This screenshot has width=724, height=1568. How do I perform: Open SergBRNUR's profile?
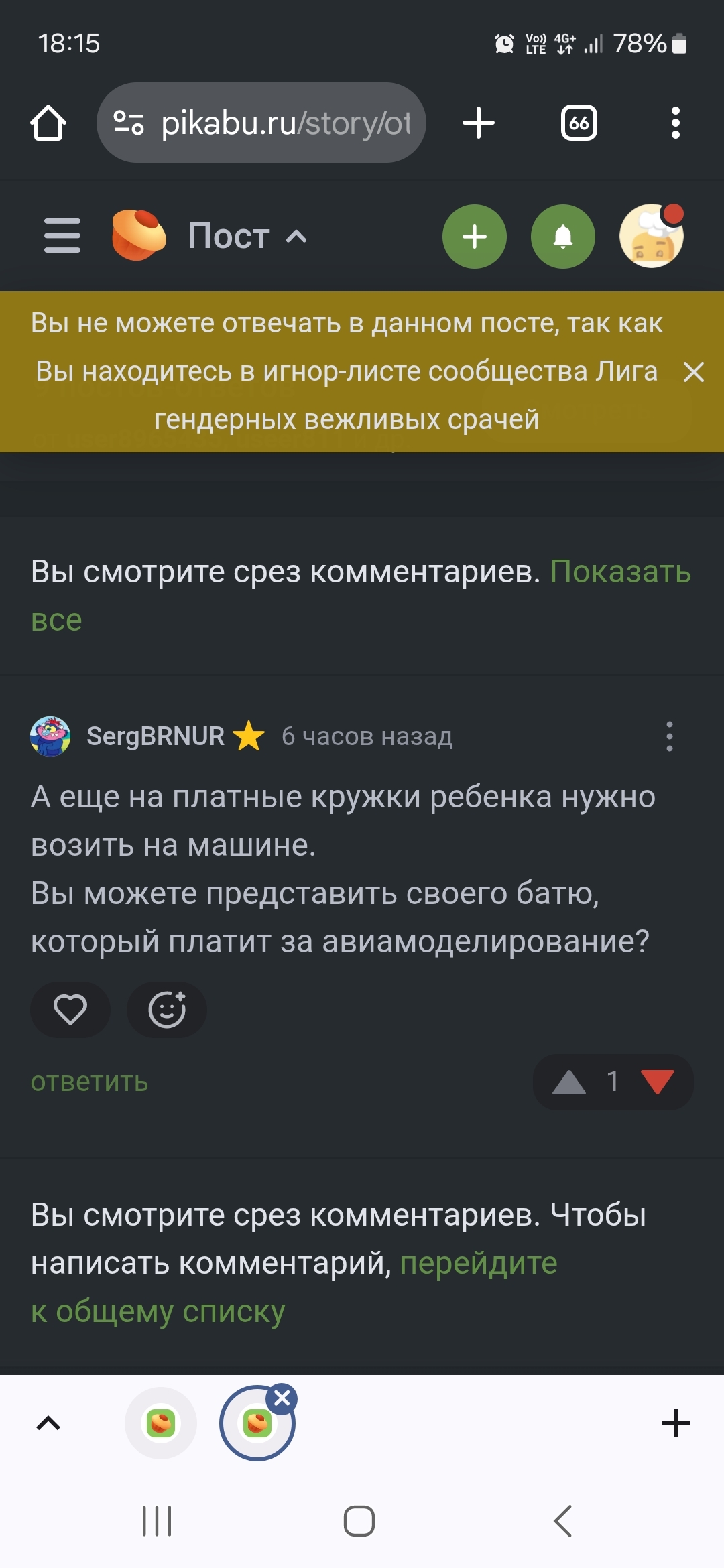coord(155,736)
